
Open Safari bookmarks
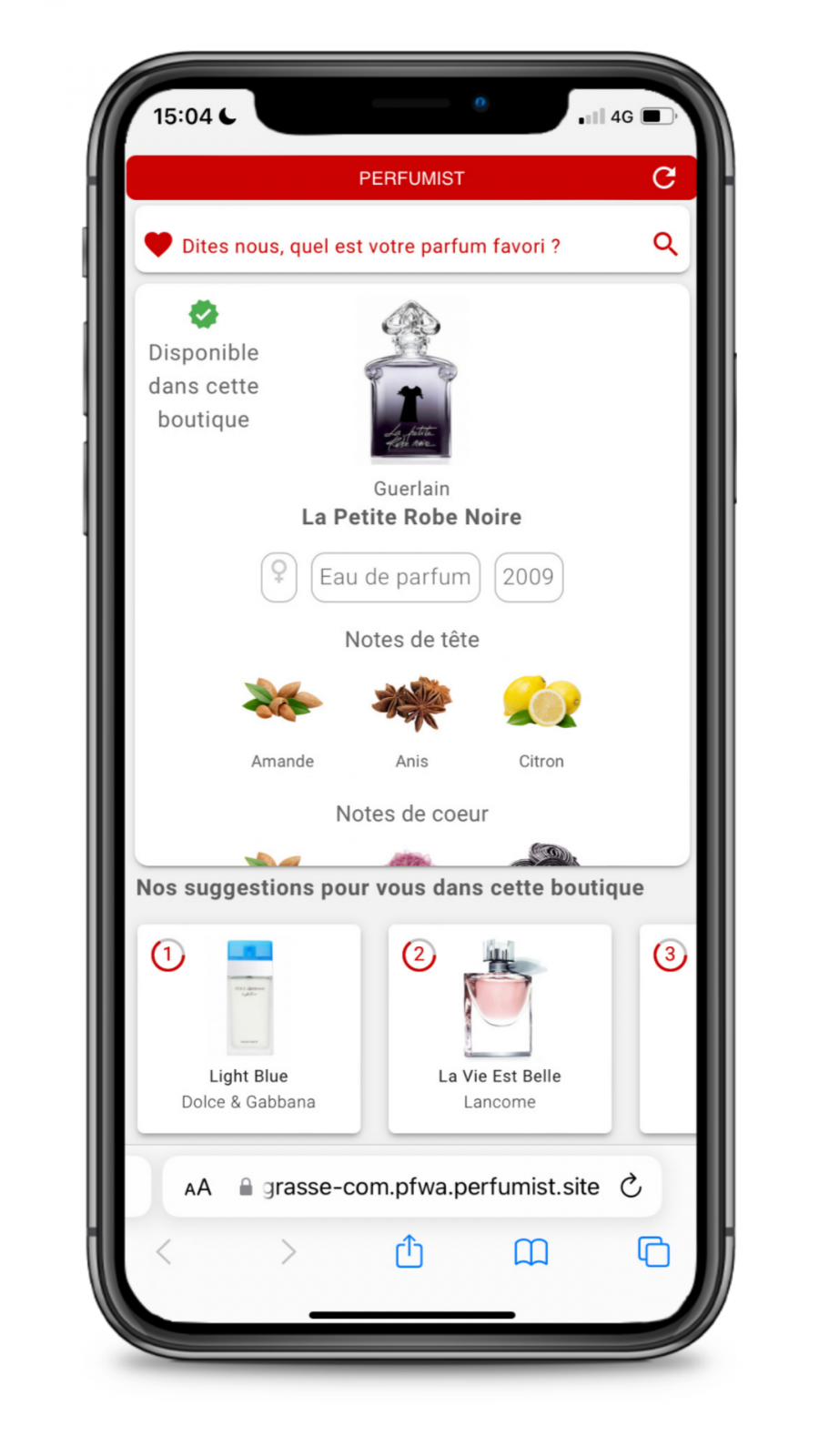pyautogui.click(x=531, y=1252)
